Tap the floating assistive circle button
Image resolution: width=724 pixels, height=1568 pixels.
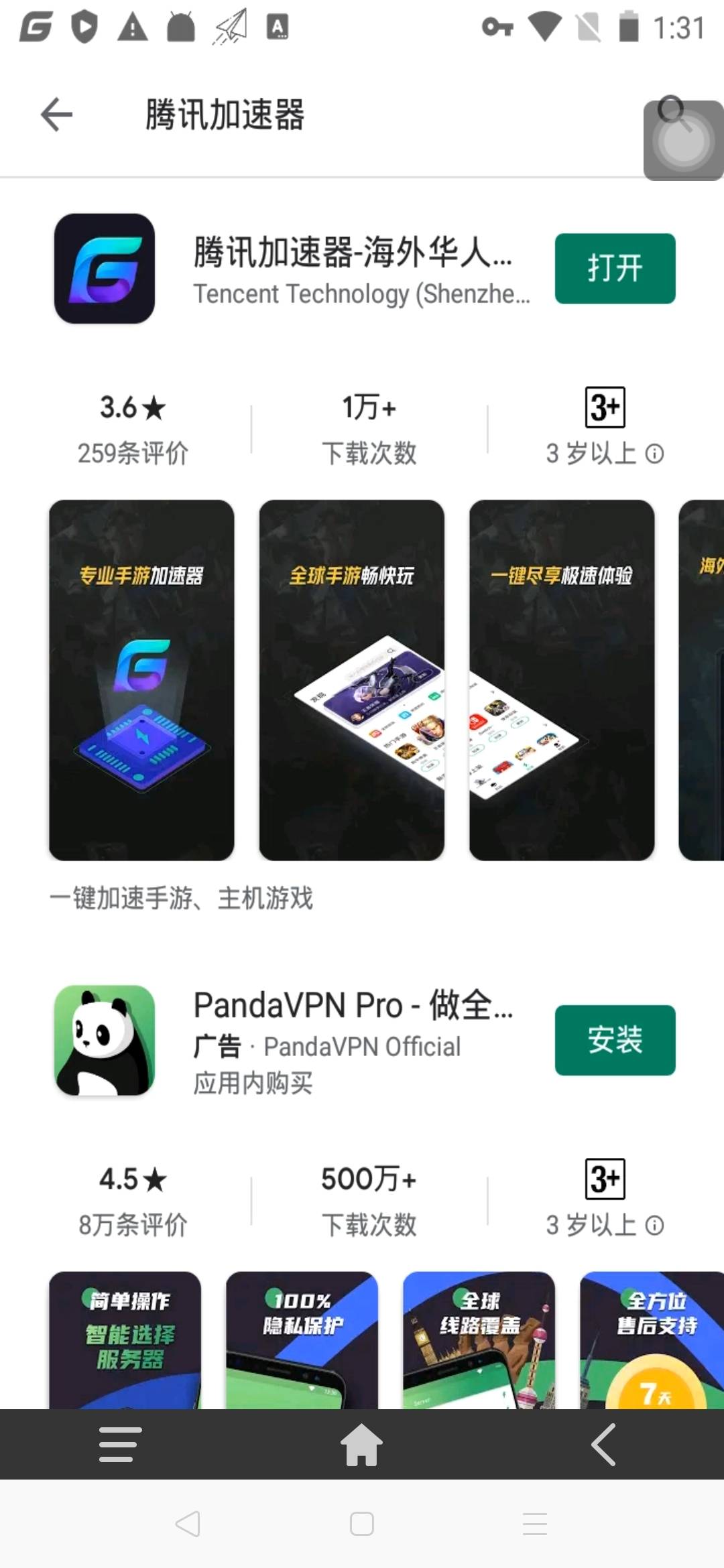click(684, 141)
